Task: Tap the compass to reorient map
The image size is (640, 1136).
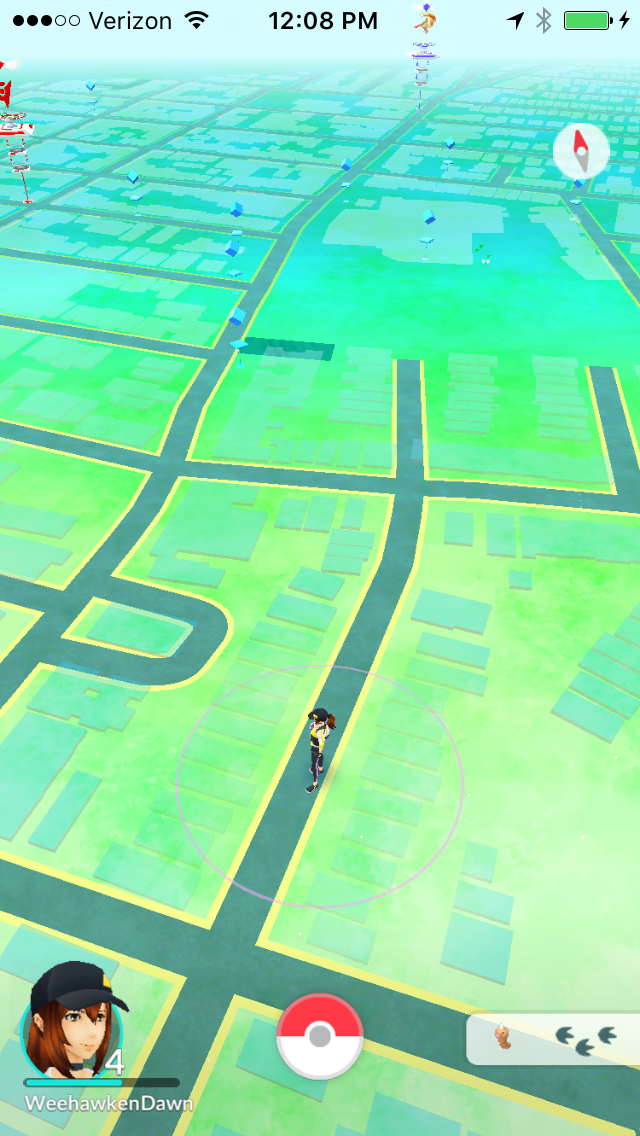Action: click(x=581, y=151)
